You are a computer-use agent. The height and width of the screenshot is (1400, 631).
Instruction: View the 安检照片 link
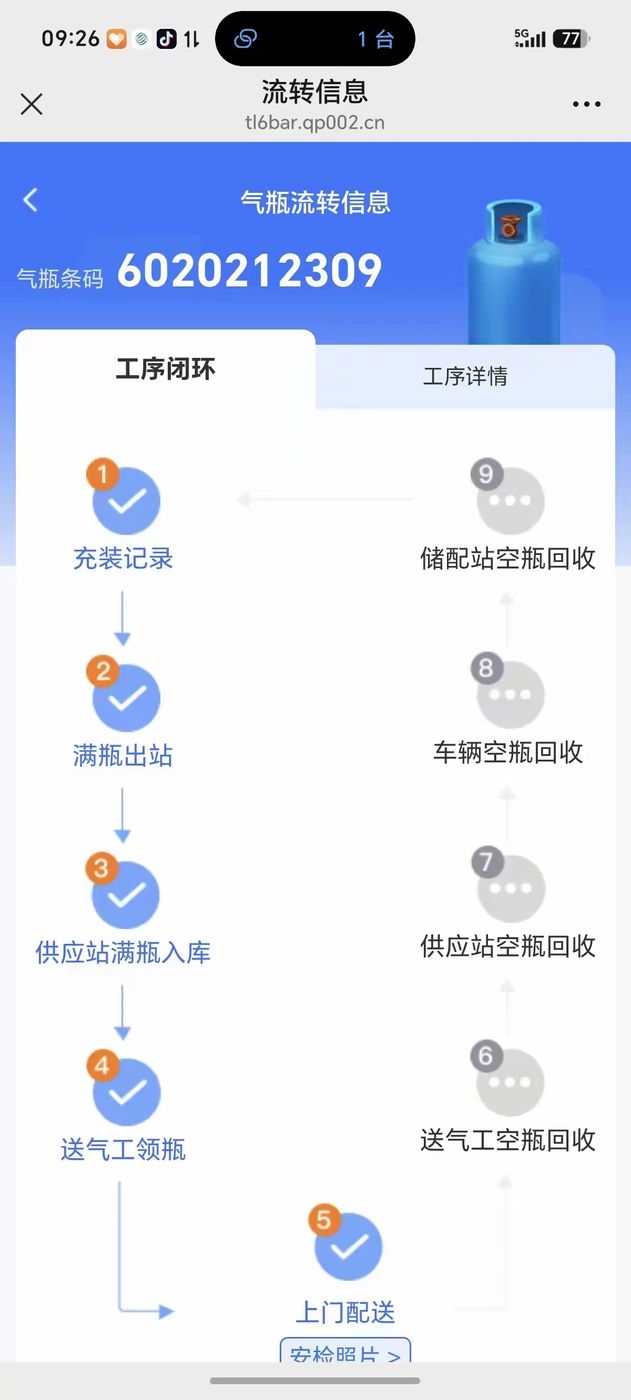345,1351
